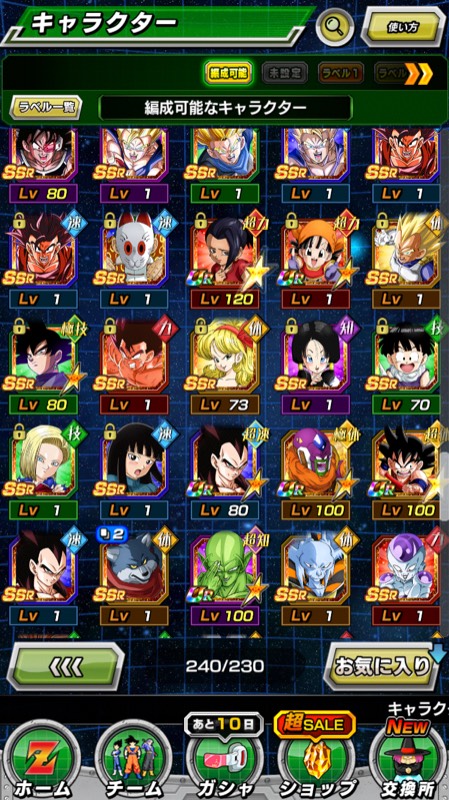449x800 pixels.
Task: Select the UR character at Lv 120
Action: point(225,260)
